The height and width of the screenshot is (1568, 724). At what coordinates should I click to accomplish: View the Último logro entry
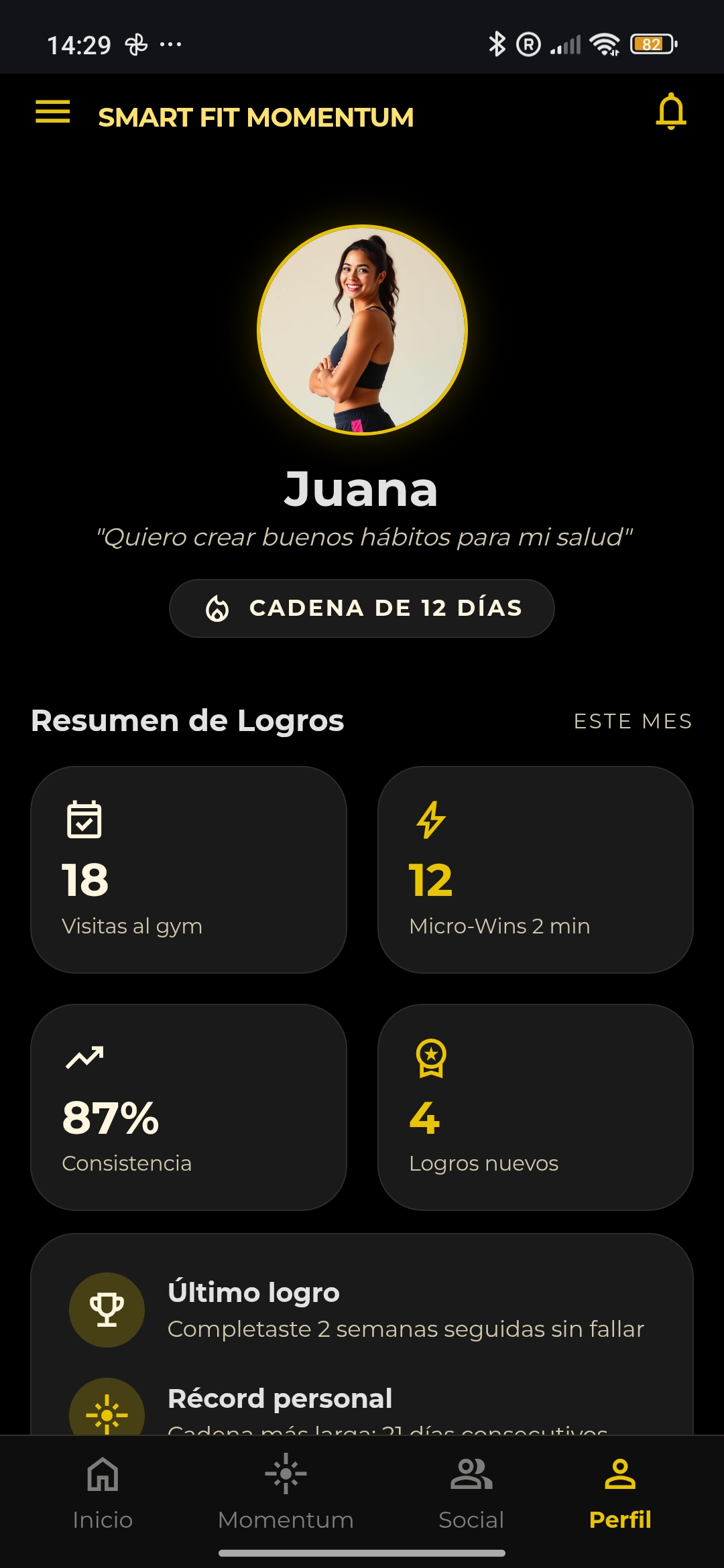[362, 1309]
